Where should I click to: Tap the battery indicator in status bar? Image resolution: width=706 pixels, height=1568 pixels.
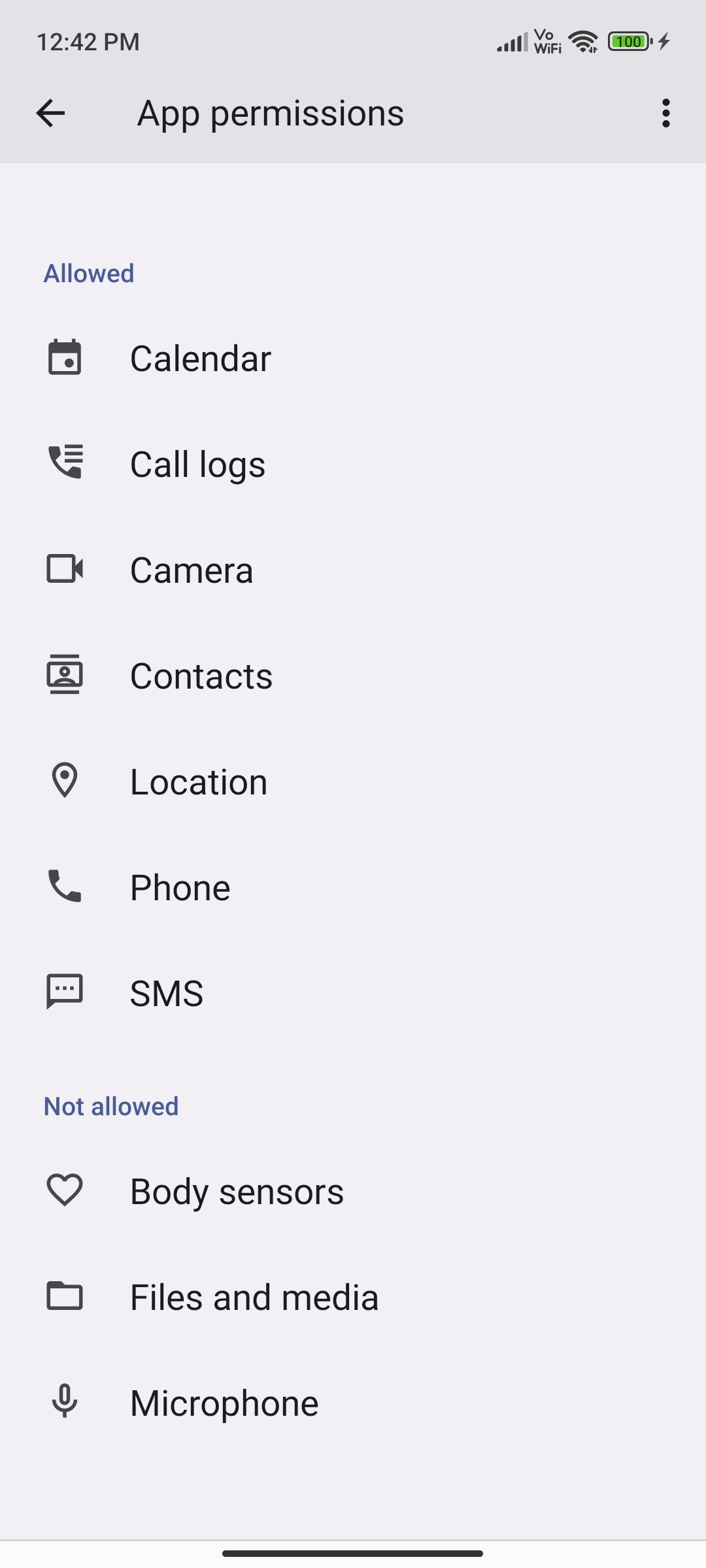point(628,41)
